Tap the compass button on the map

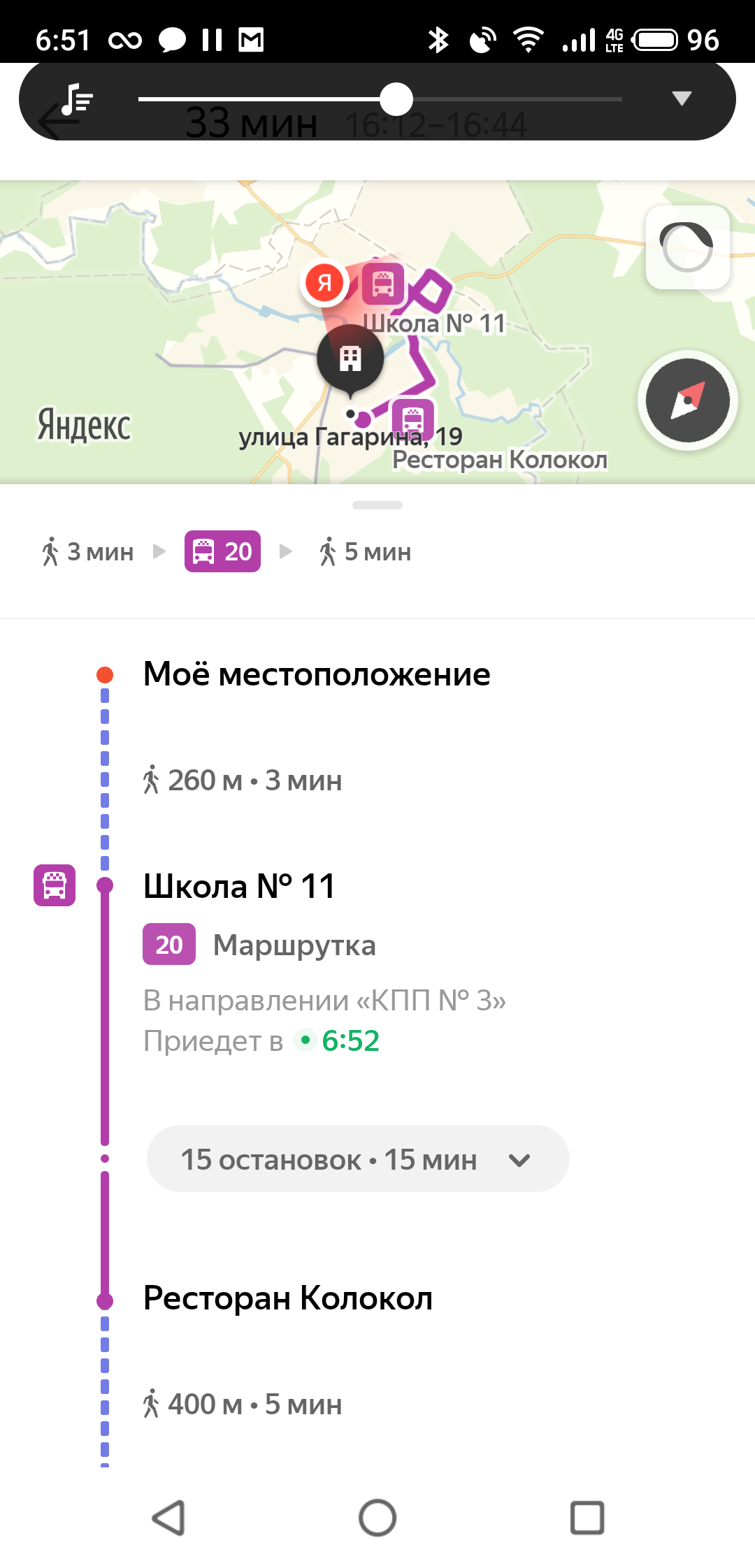click(x=688, y=400)
